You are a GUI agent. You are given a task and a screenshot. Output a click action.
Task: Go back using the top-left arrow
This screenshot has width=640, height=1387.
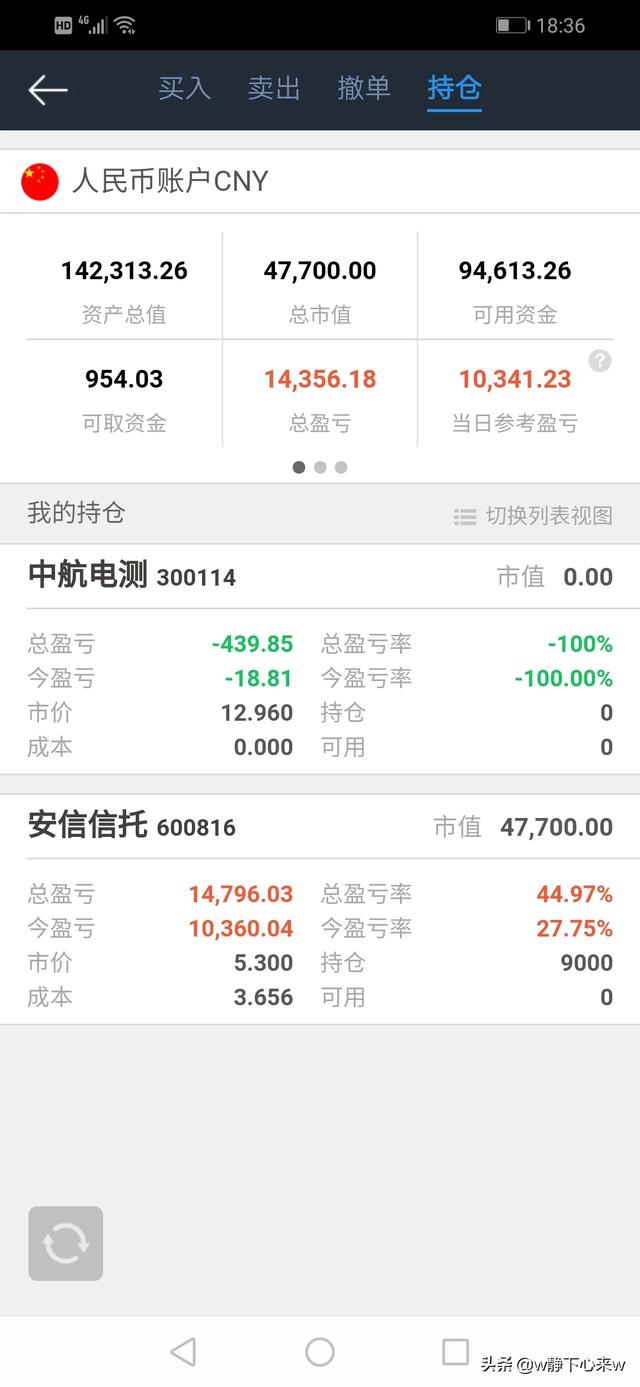coord(48,90)
